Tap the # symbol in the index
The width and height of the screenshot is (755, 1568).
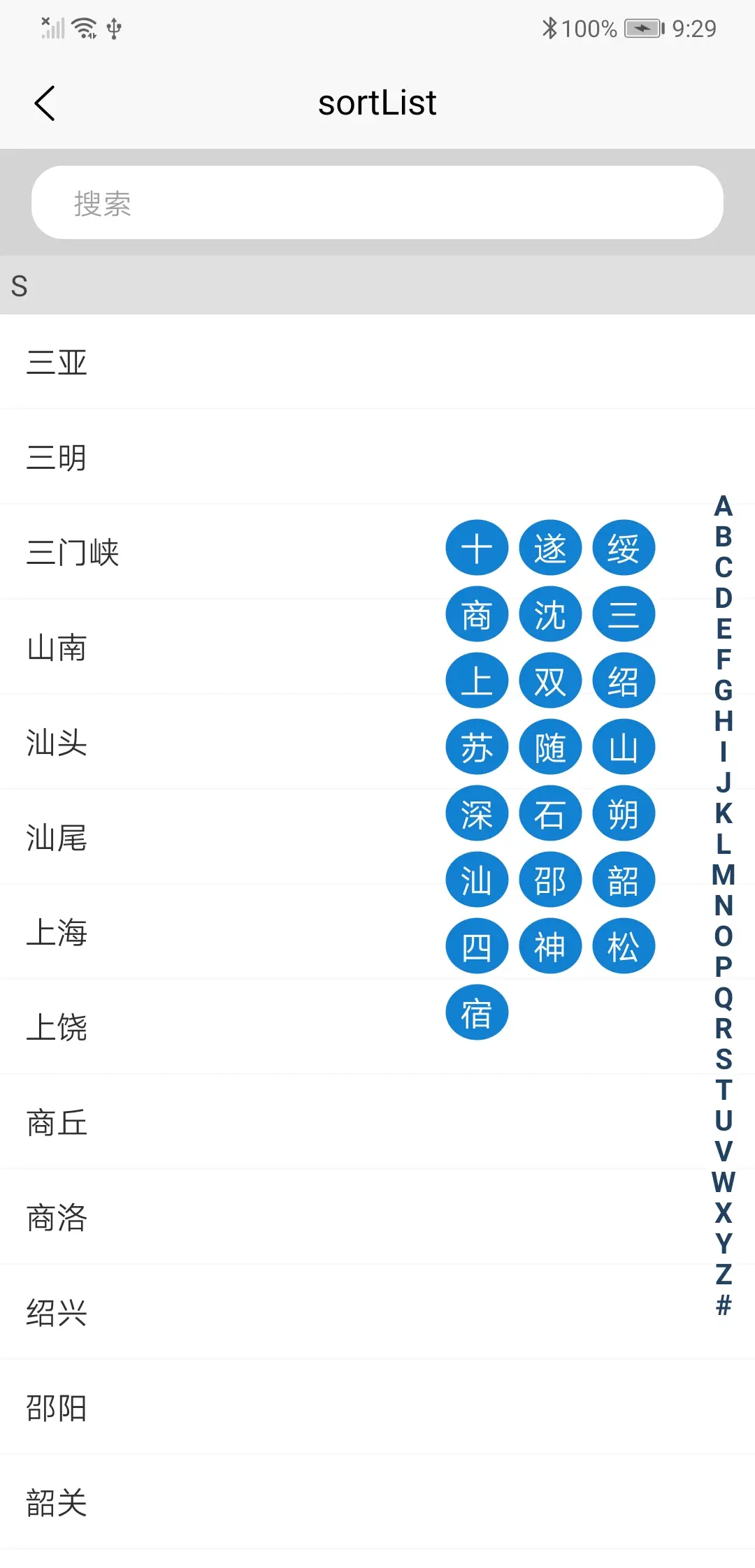(724, 1305)
